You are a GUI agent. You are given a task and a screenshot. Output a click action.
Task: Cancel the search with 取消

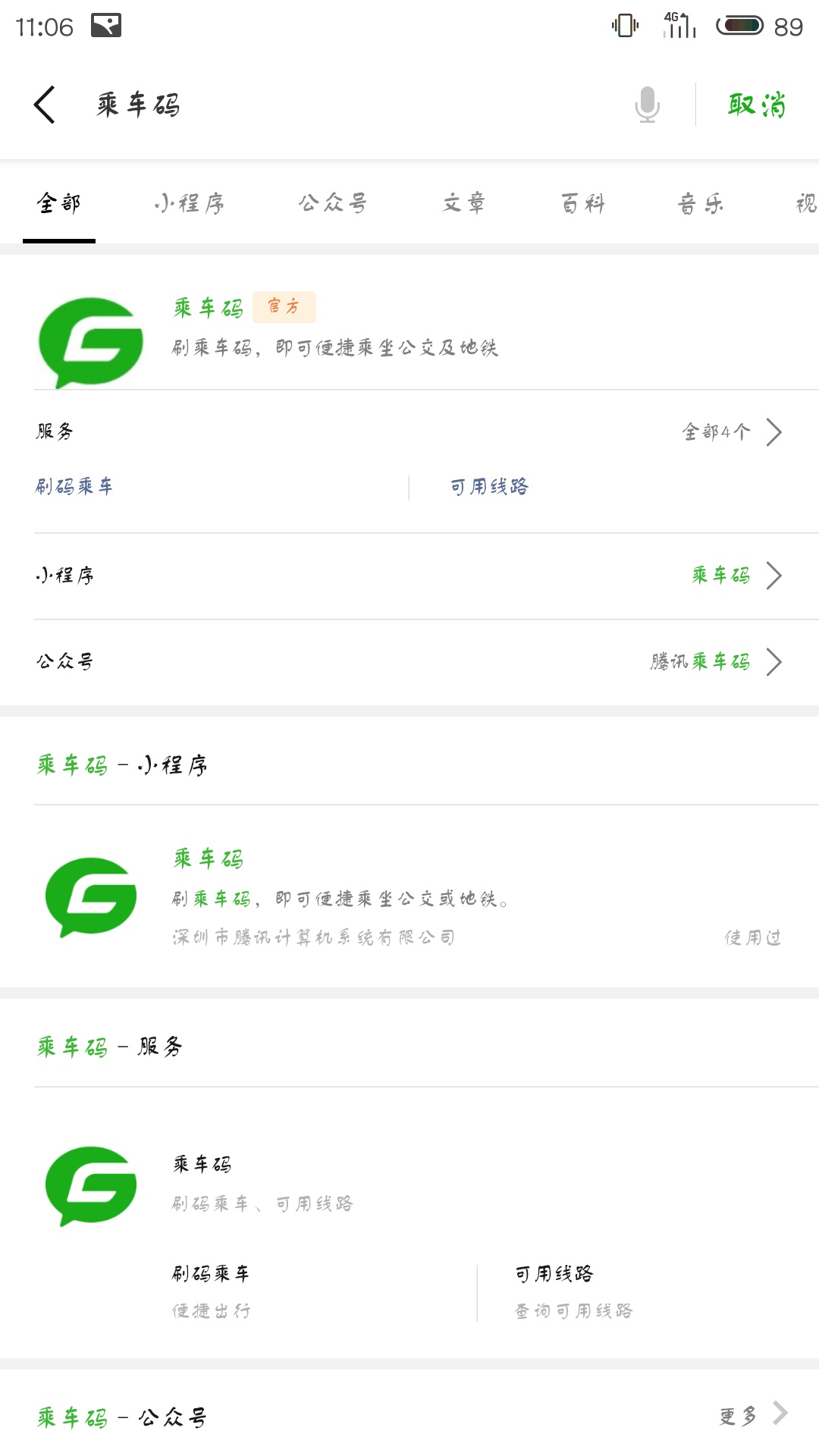pos(757,105)
